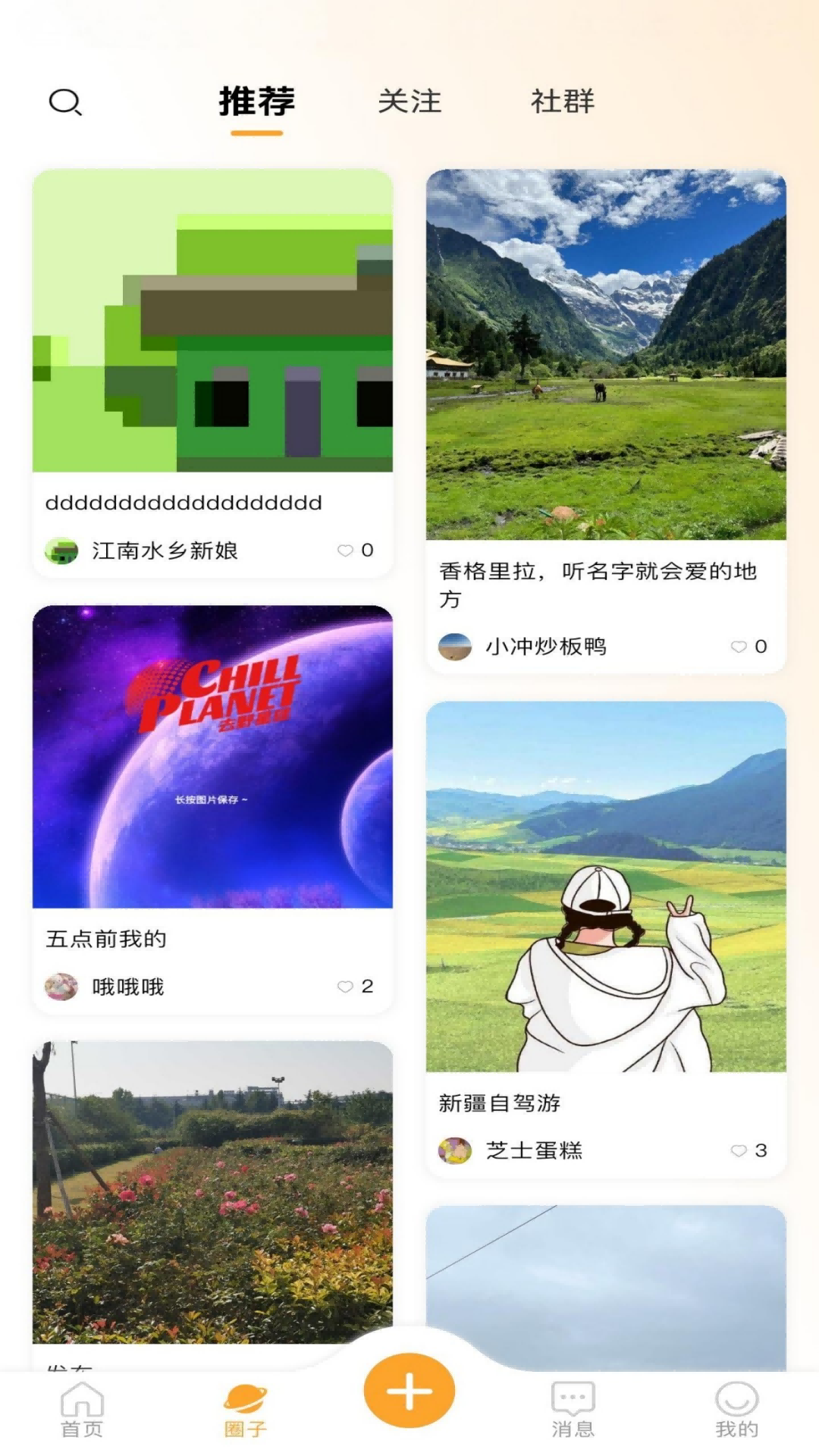Click the heart icon on the dddd post
This screenshot has width=819, height=1456.
(345, 550)
